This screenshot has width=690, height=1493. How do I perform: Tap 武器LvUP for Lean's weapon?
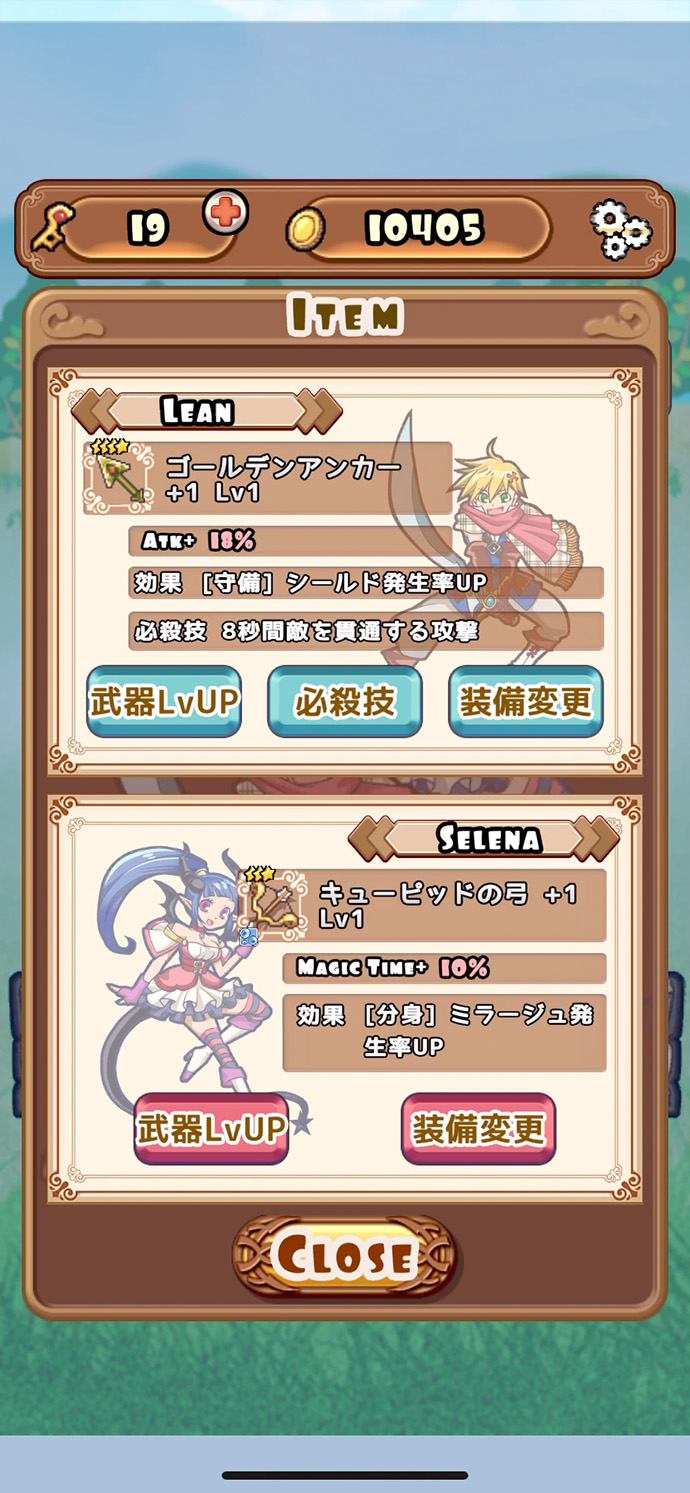tap(164, 702)
